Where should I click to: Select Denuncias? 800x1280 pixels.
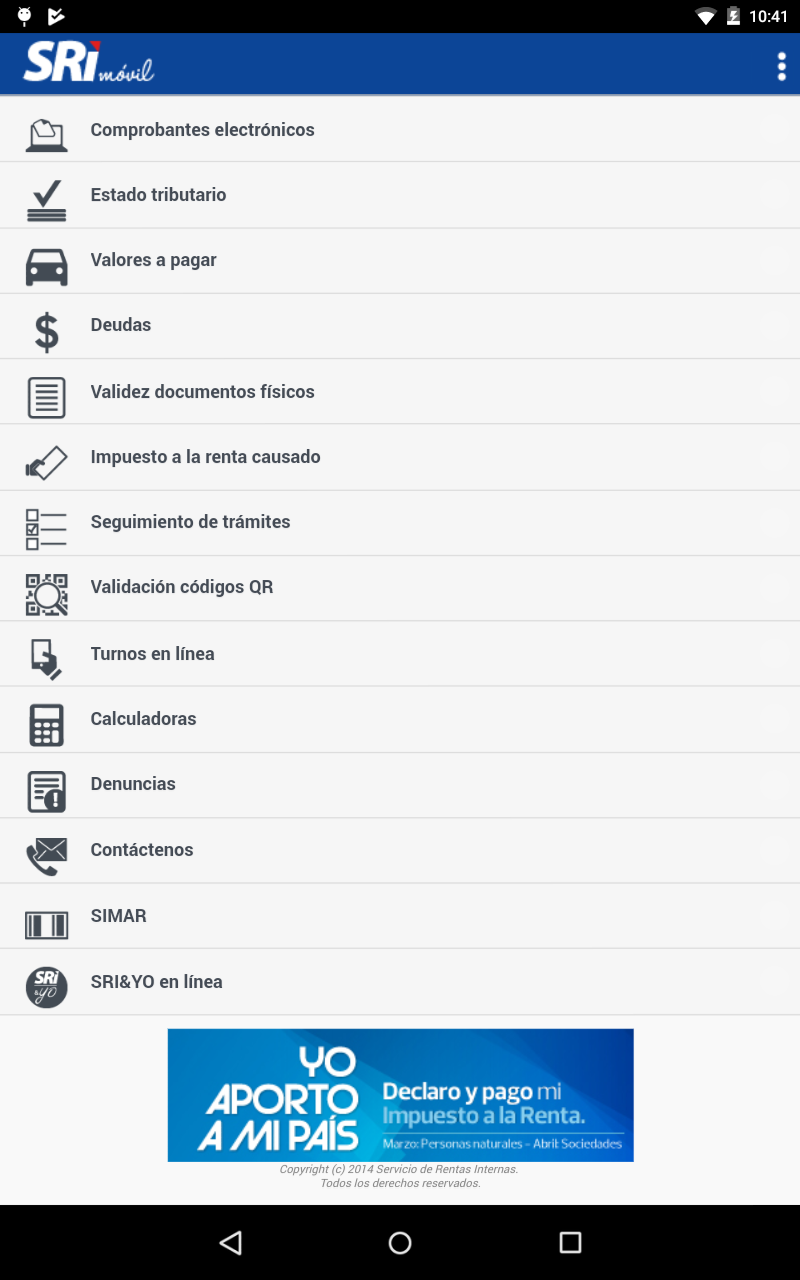click(x=400, y=785)
